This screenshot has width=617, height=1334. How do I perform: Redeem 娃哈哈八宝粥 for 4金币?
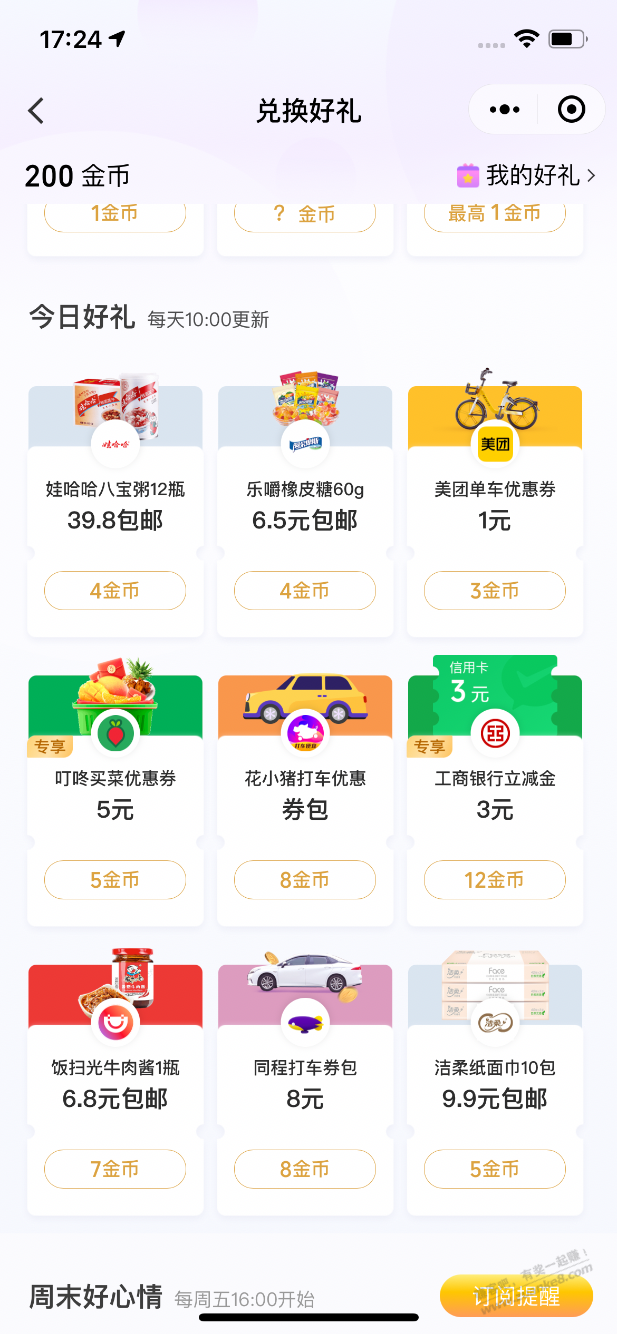pos(115,591)
